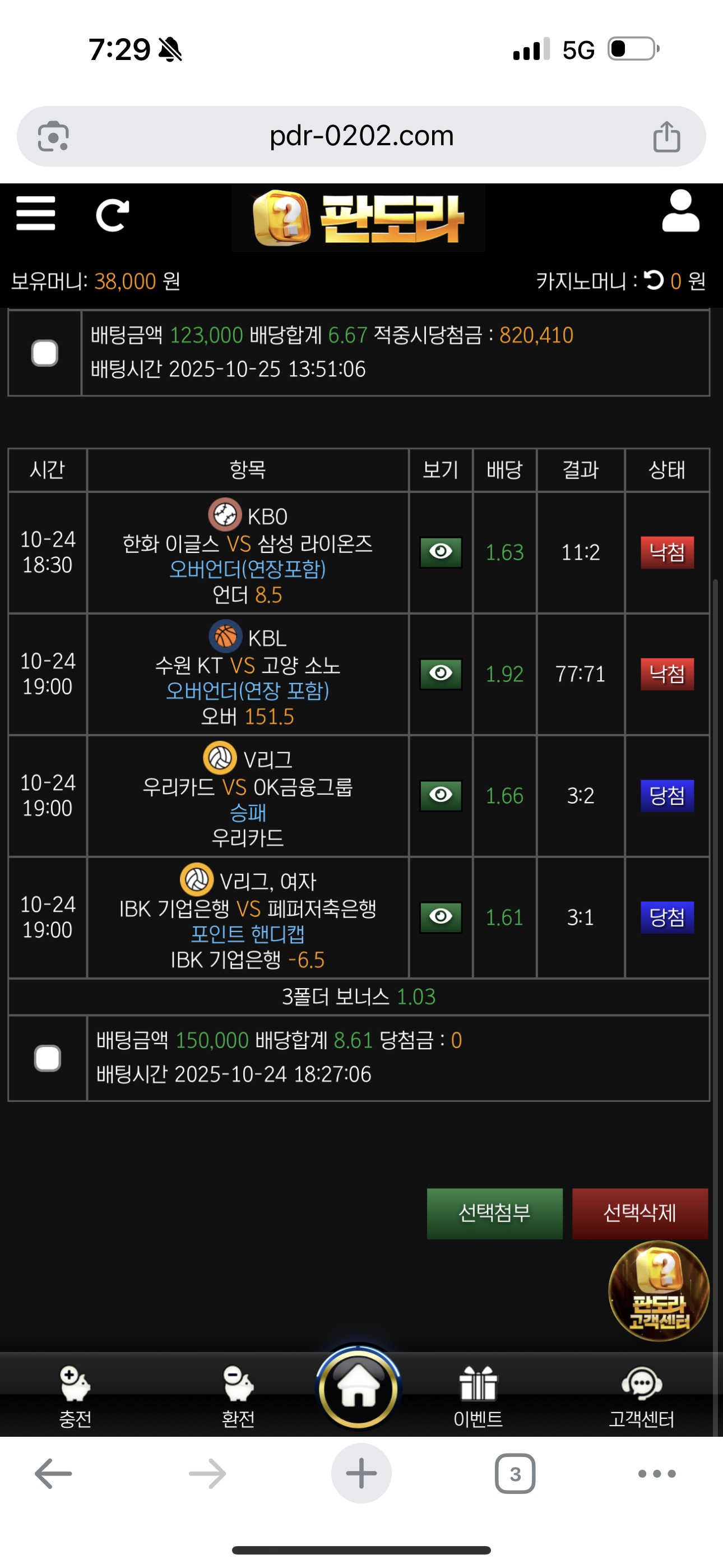Image resolution: width=723 pixels, height=1568 pixels.
Task: Tap the 선택첨부 button
Action: click(494, 1213)
